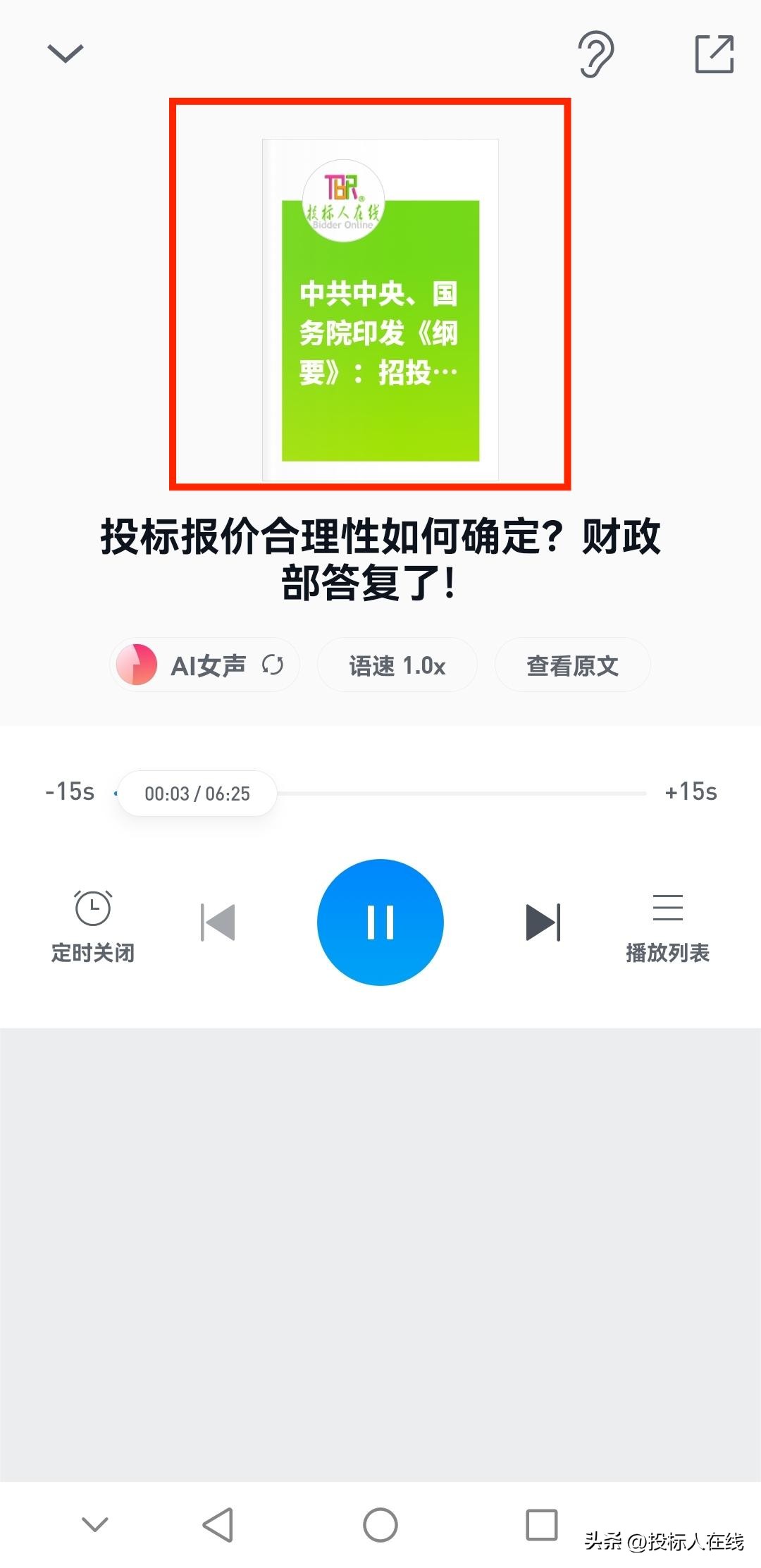Open the listening mode ear icon

595,55
